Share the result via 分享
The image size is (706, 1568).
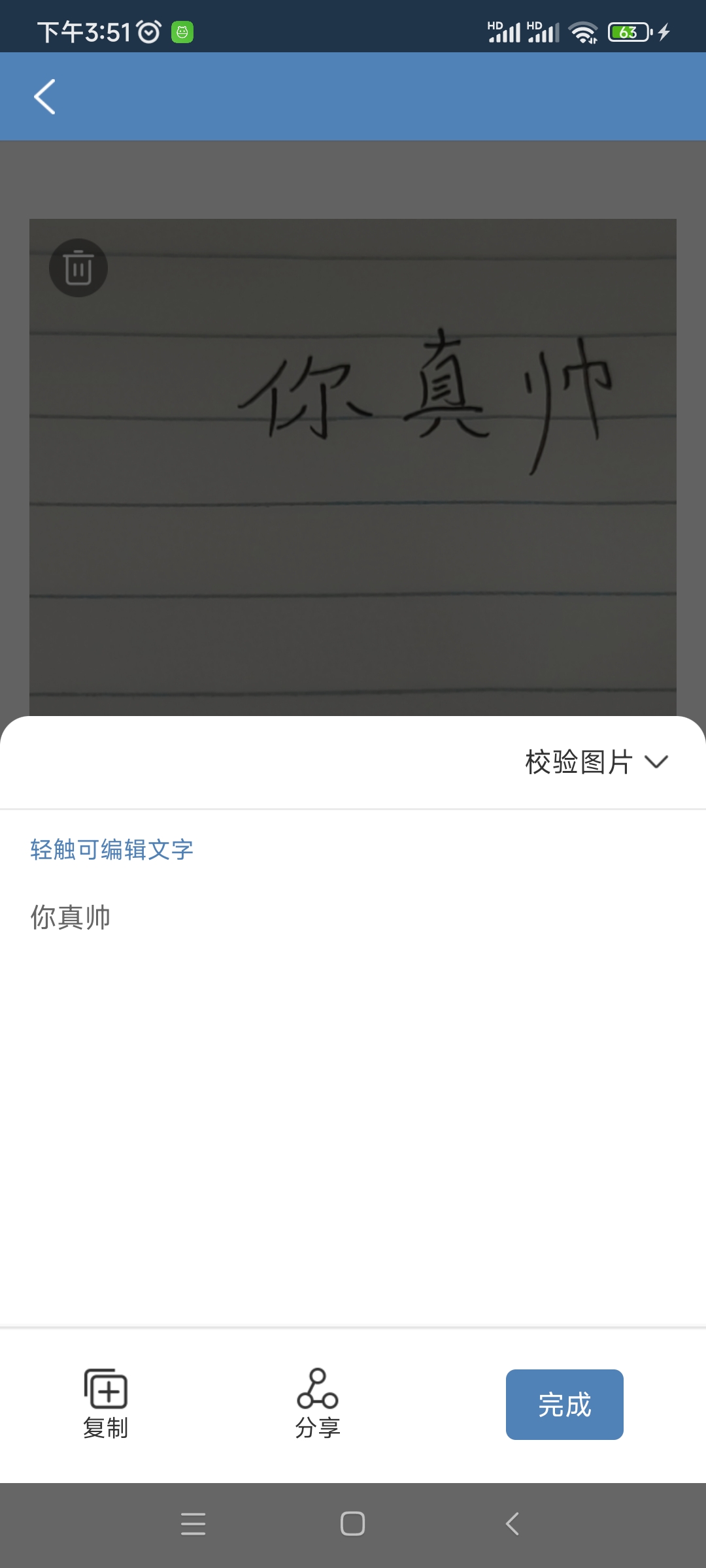pyautogui.click(x=318, y=1403)
